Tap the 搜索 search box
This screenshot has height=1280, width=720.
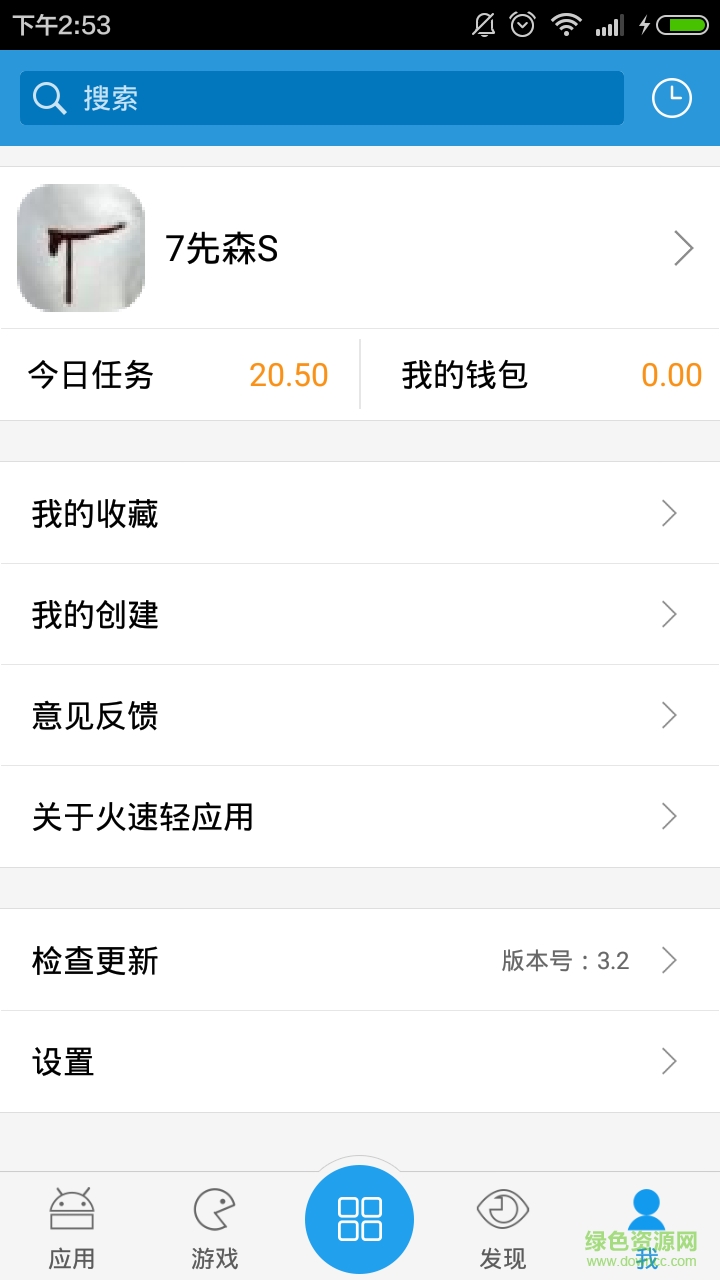(x=322, y=98)
